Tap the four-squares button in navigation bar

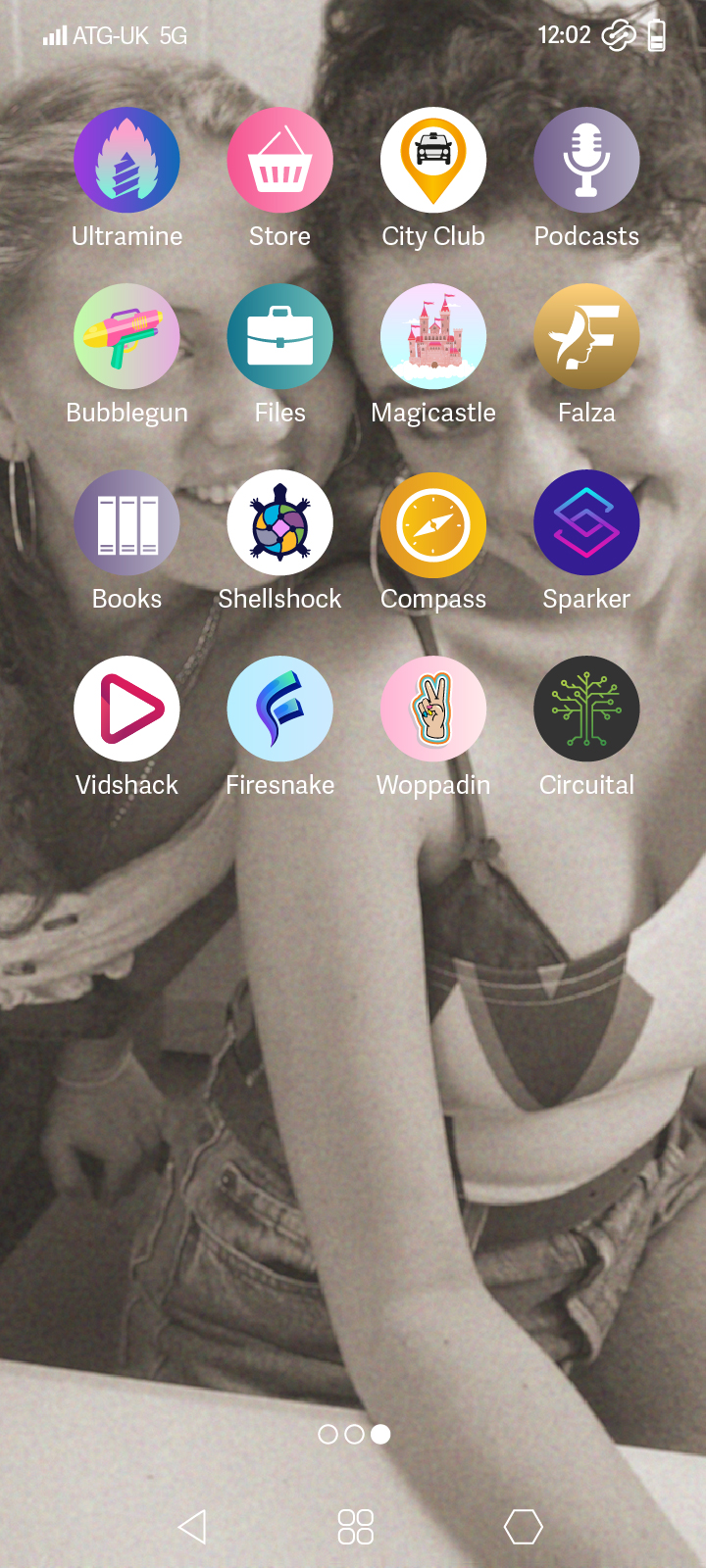[x=355, y=1526]
